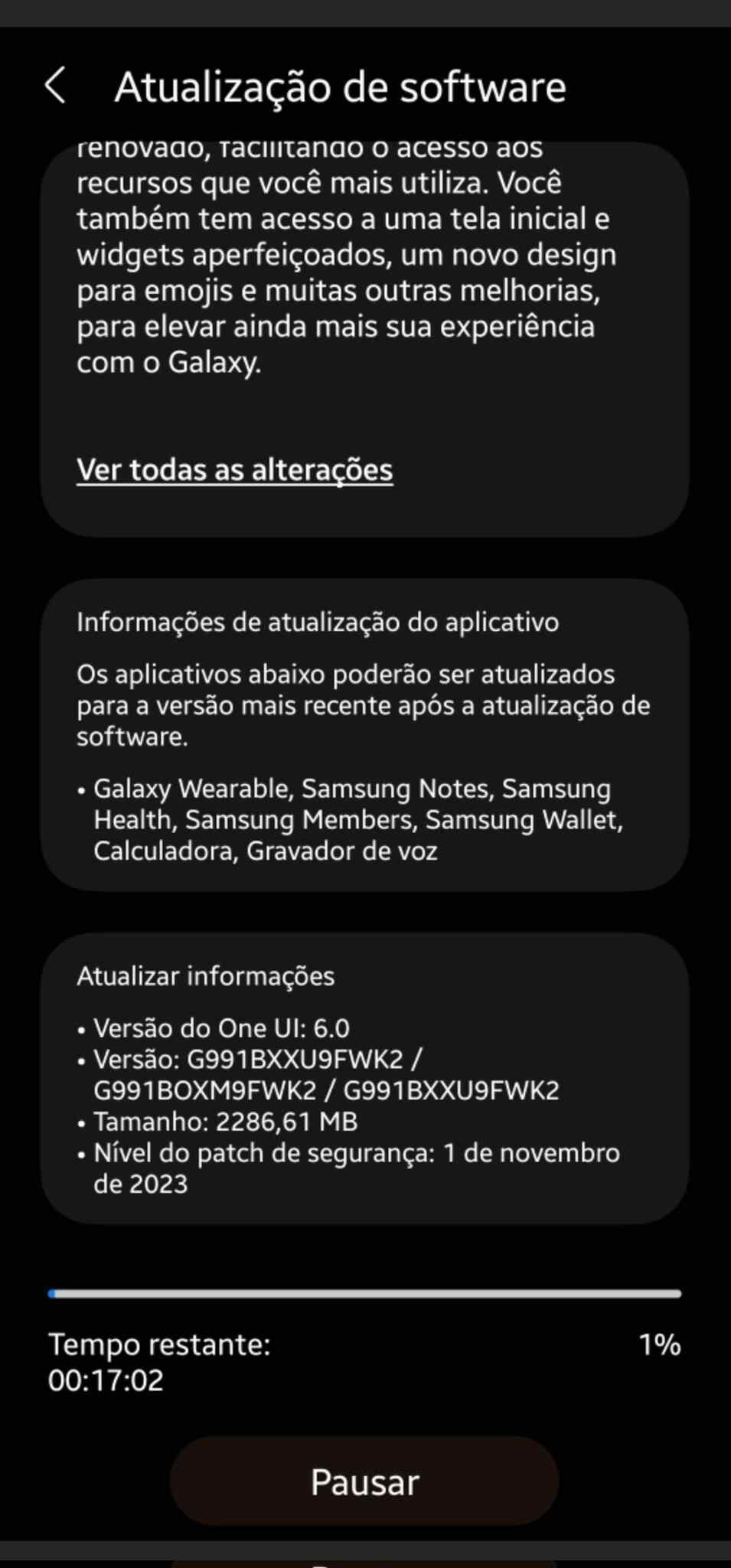Screen dimensions: 731x1568
Task: Open Ver todas as alterações link
Action: pyautogui.click(x=233, y=470)
